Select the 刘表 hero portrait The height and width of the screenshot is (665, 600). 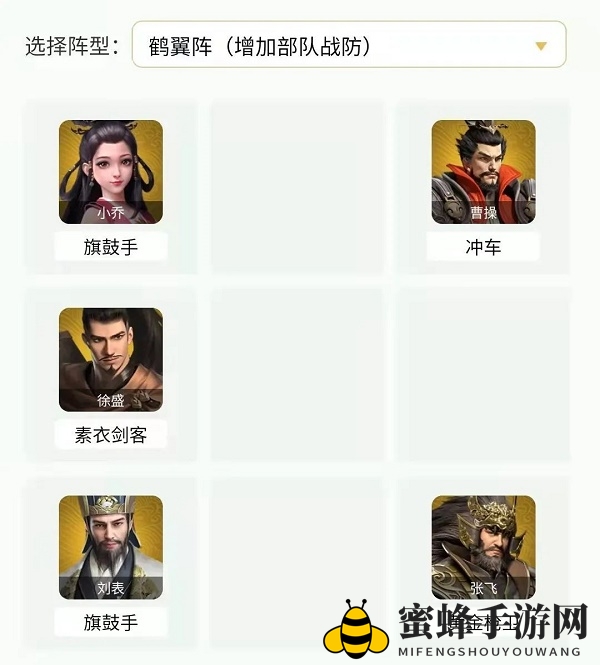tap(111, 547)
